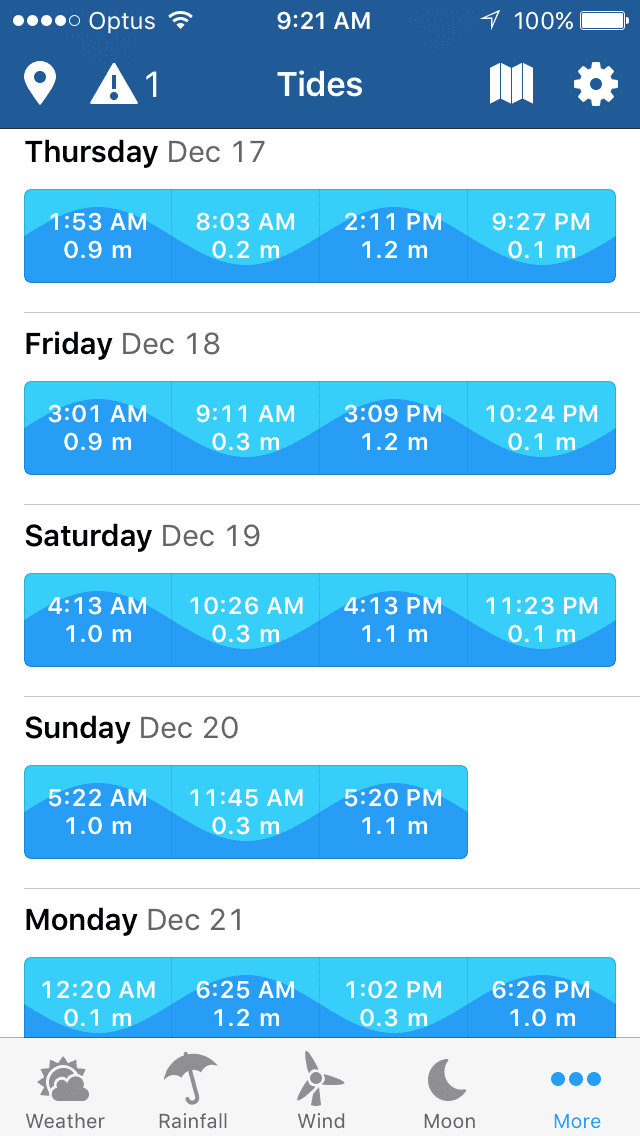640x1136 pixels.
Task: View the weather warning alert
Action: (x=125, y=84)
